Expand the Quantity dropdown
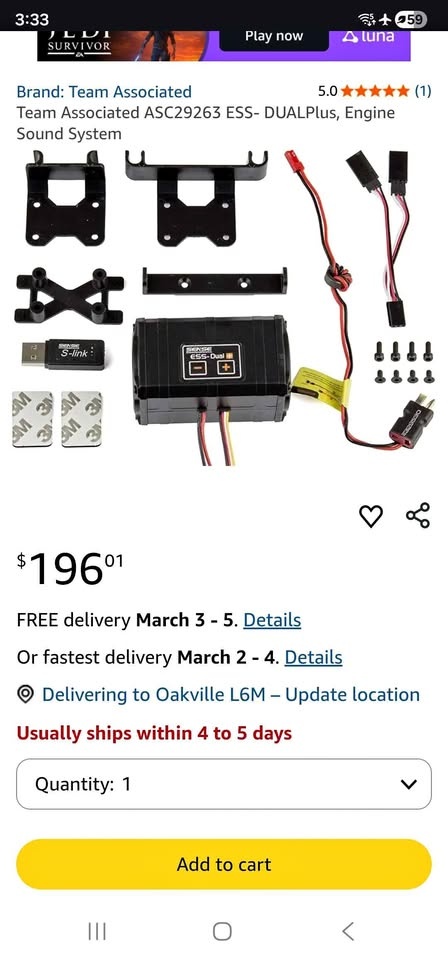The image size is (448, 960). pos(224,784)
